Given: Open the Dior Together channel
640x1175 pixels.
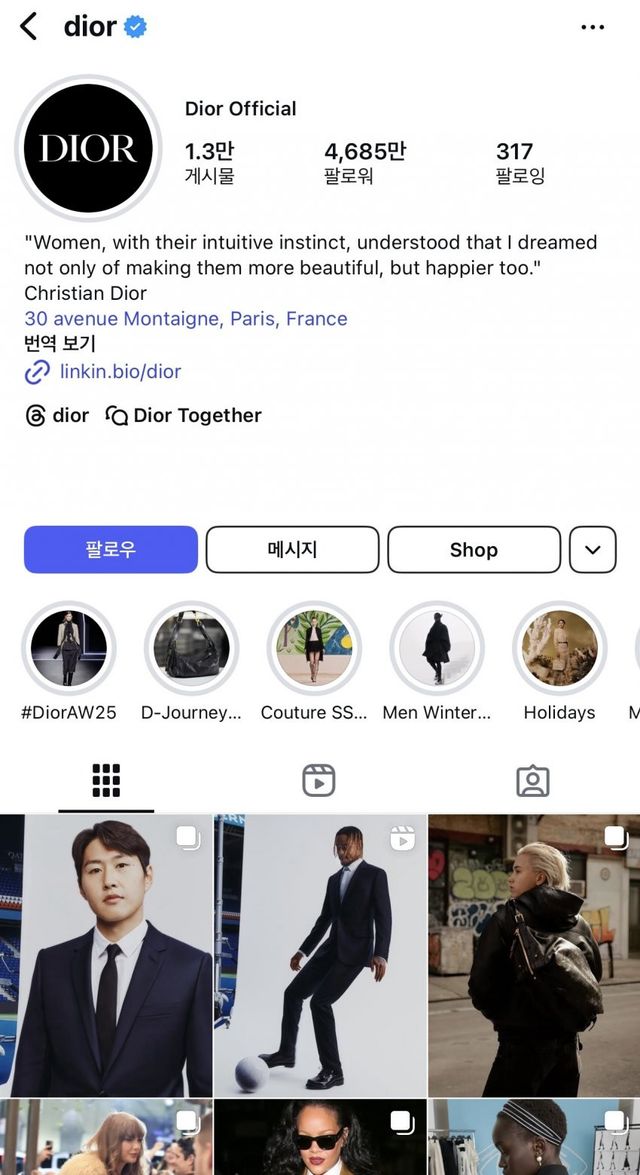Looking at the screenshot, I should pyautogui.click(x=185, y=416).
